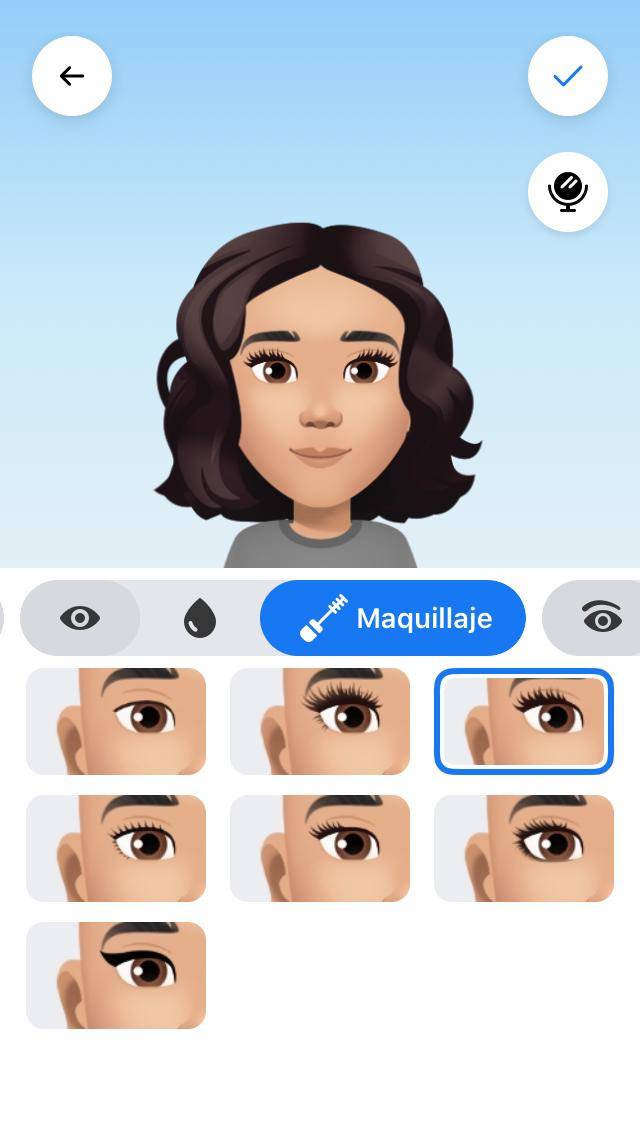The height and width of the screenshot is (1136, 640).
Task: Pick the dark lower liner style
Action: click(524, 848)
